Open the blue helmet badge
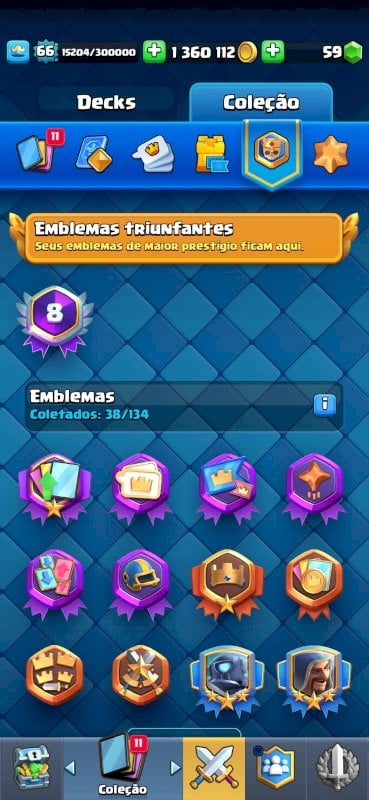The width and height of the screenshot is (369, 800). pyautogui.click(x=140, y=583)
